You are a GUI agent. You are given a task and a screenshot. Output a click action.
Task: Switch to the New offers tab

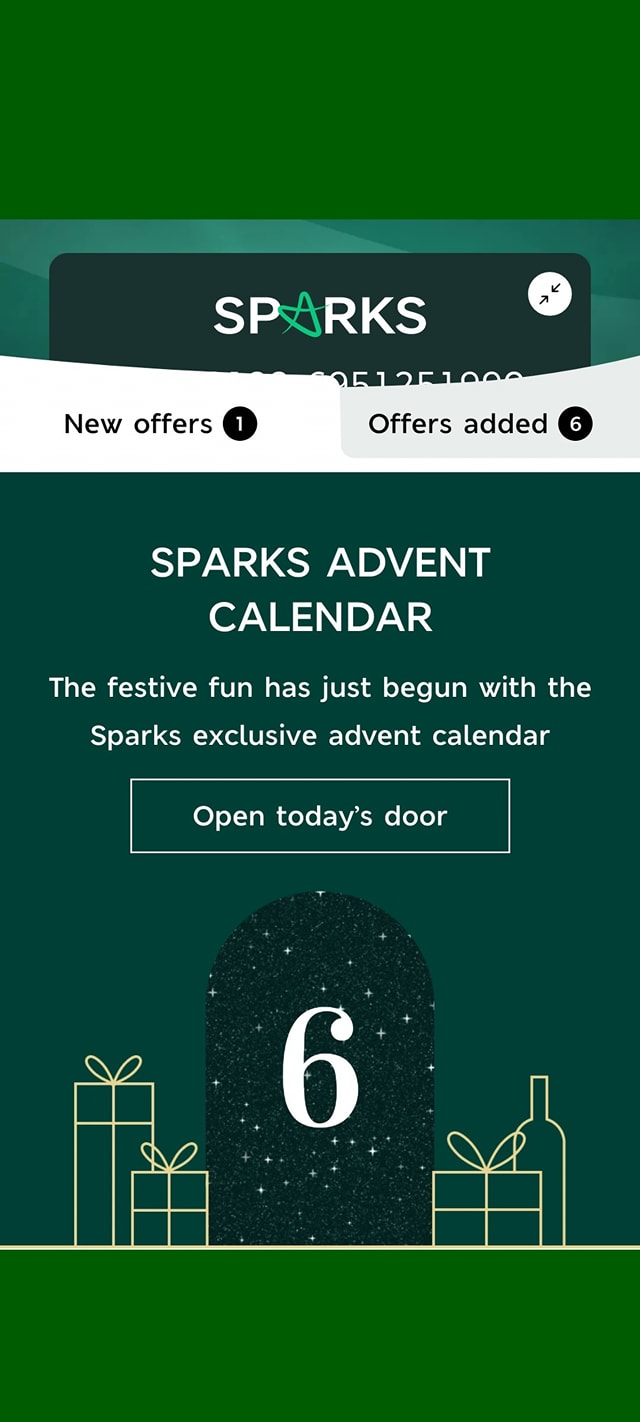(x=160, y=424)
